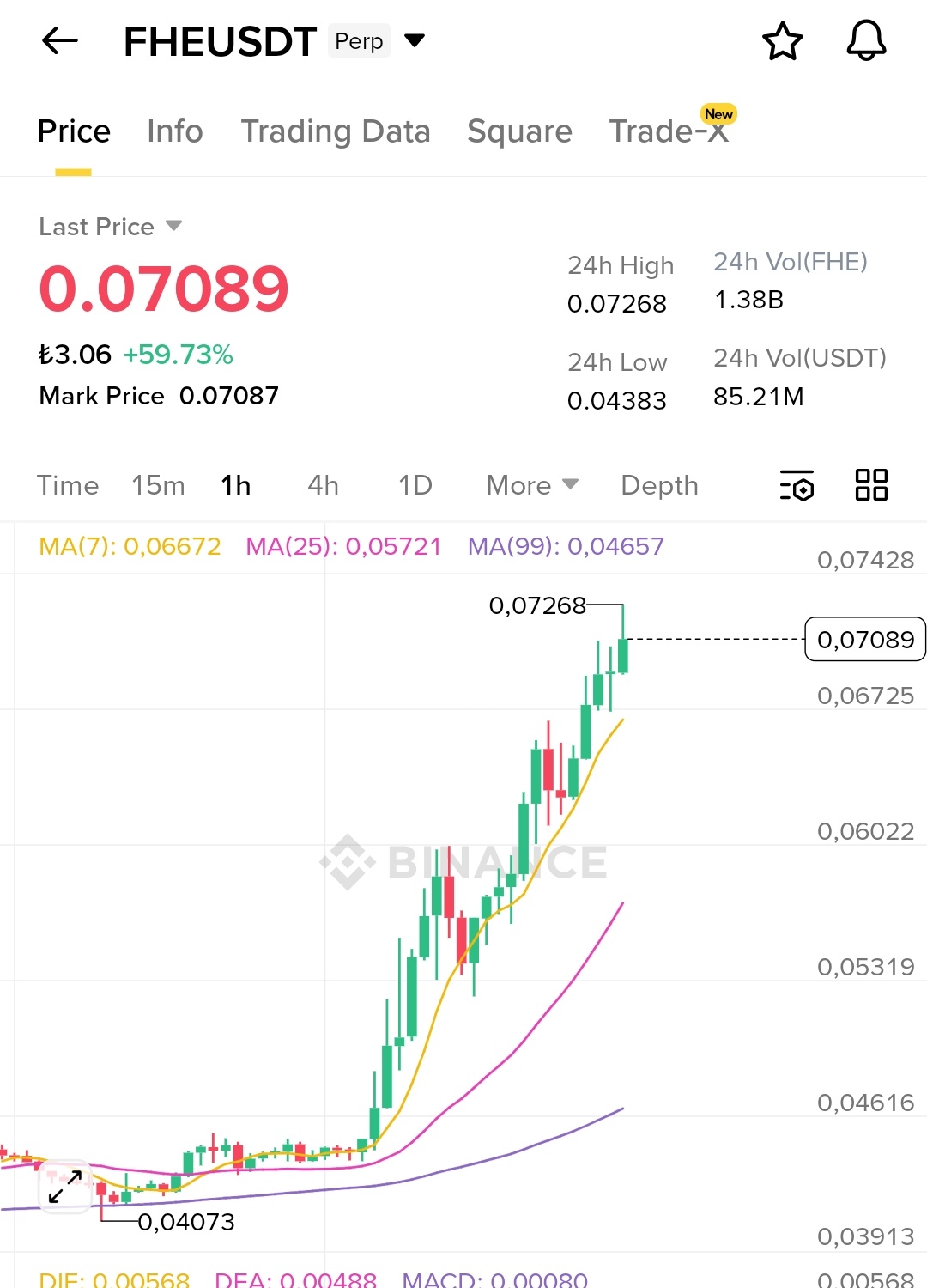
Task: Open the Trade-X tab
Action: click(x=669, y=131)
